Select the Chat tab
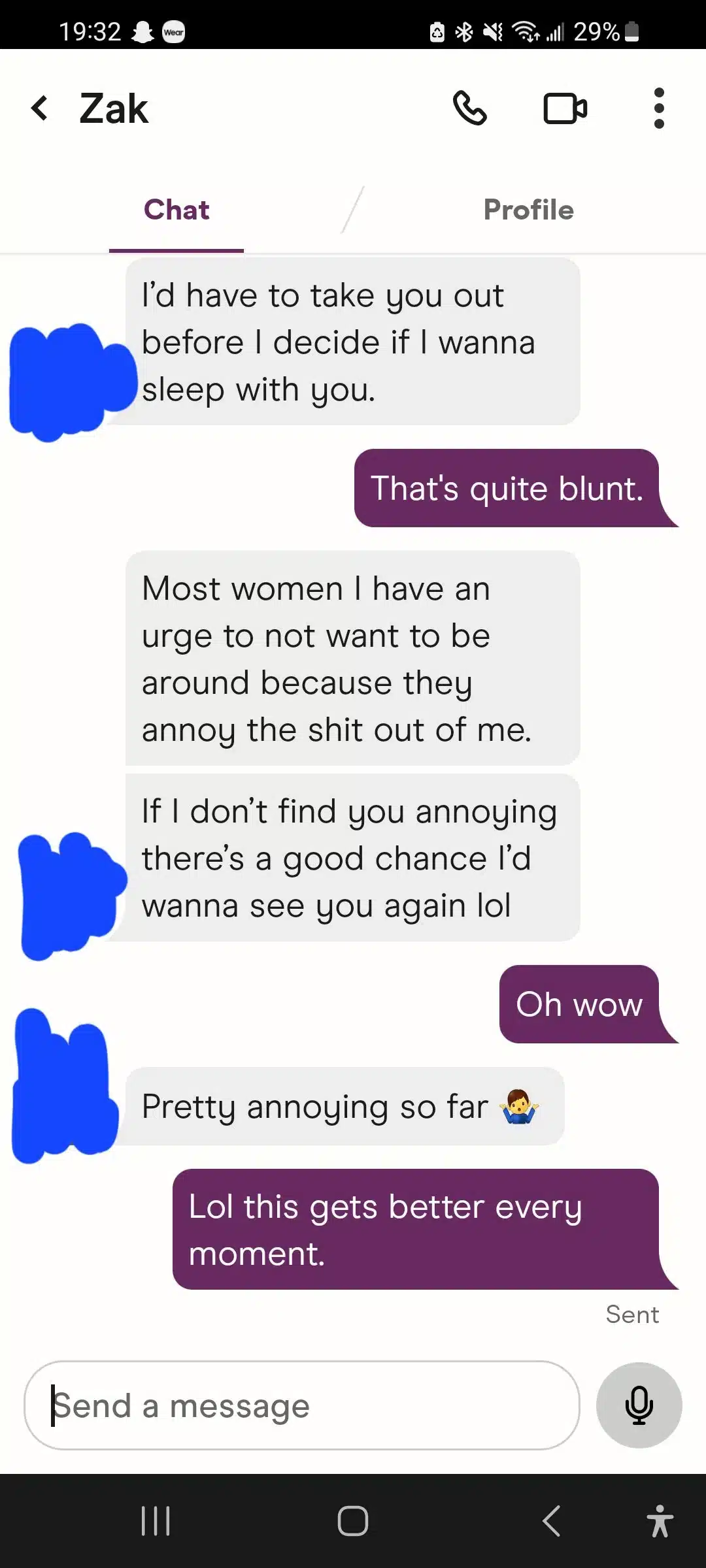This screenshot has height=1568, width=706. (x=176, y=210)
